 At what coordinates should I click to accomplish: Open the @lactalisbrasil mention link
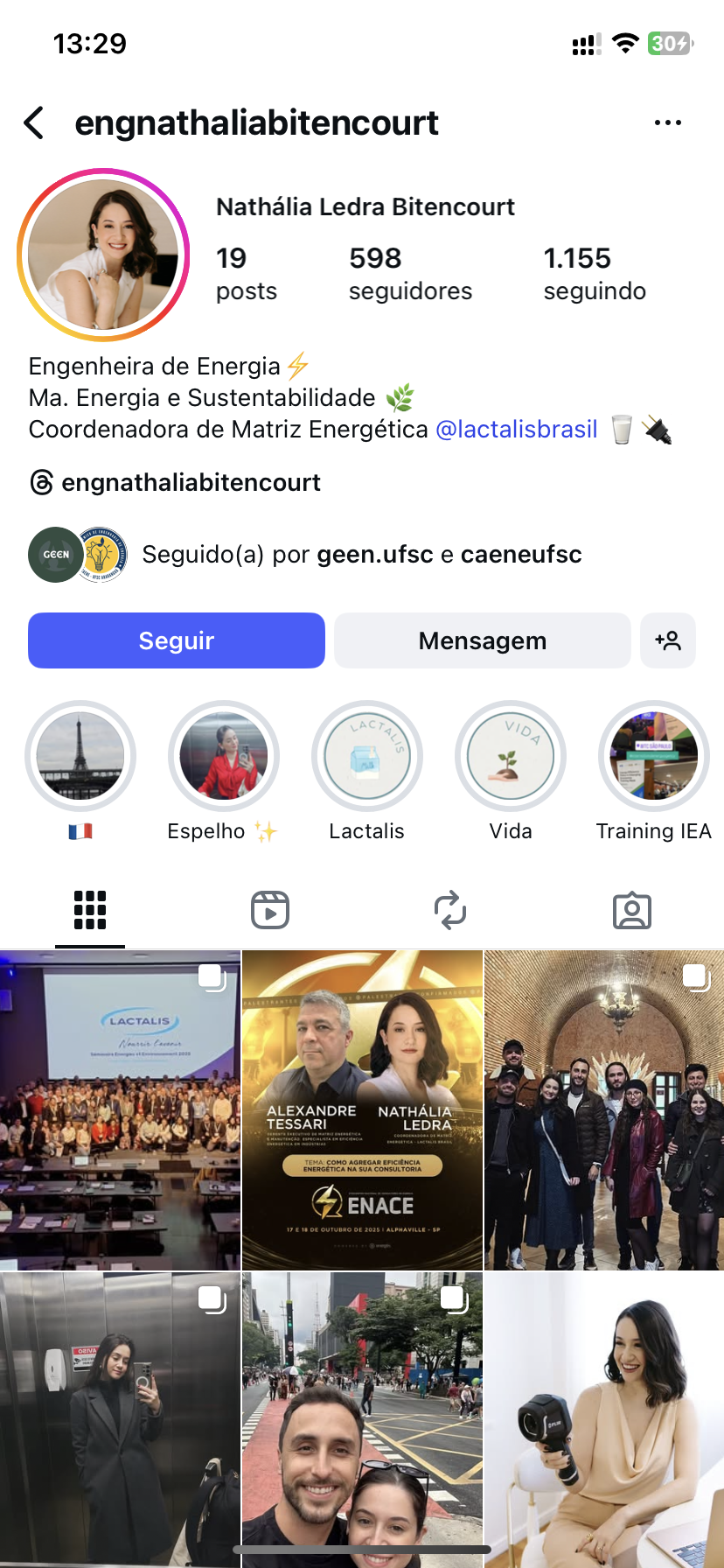[516, 430]
